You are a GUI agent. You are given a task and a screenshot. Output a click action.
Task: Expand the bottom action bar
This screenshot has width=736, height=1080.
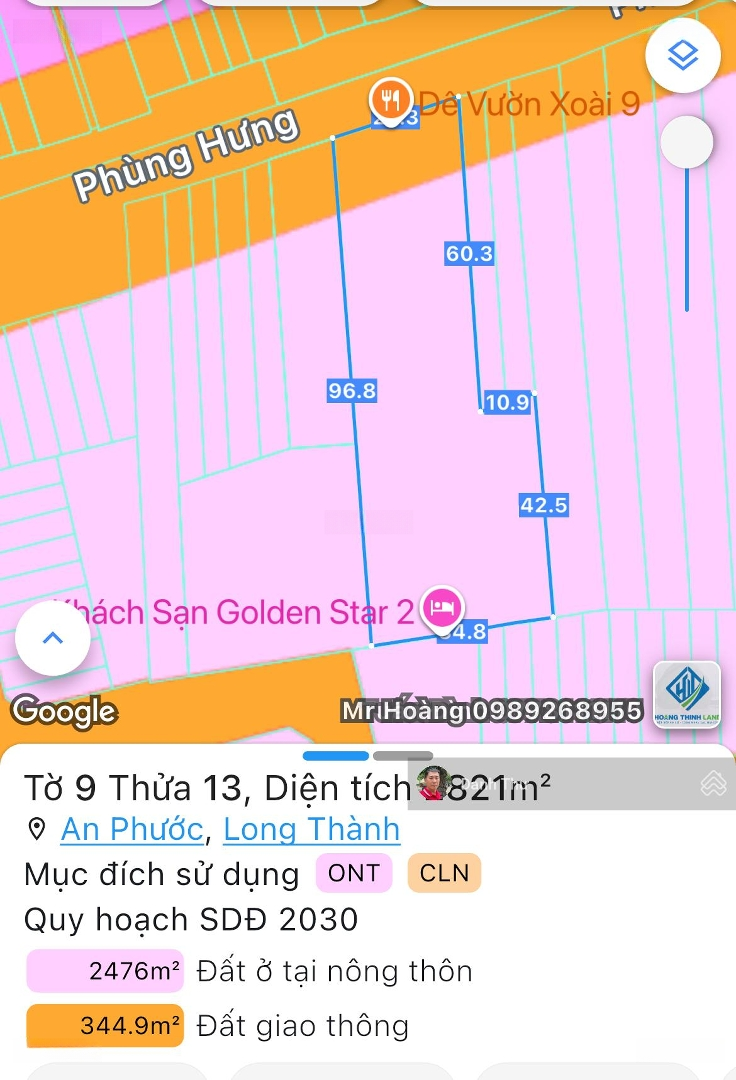tap(368, 1071)
